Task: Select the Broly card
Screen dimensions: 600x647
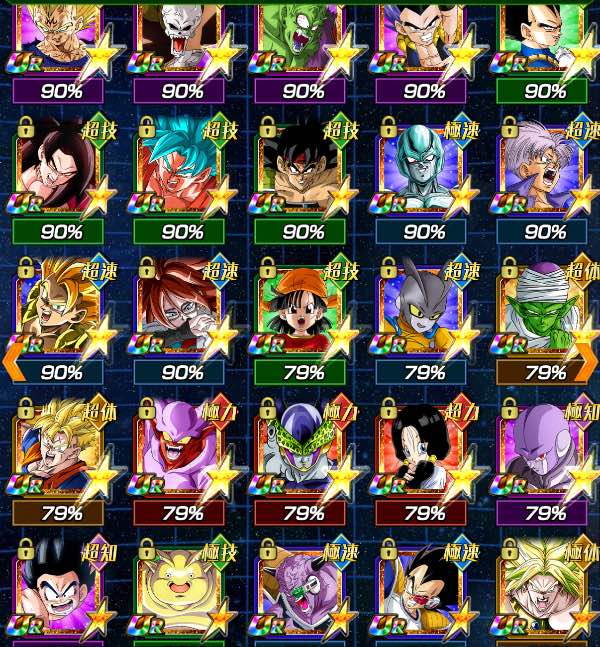Action: 542,590
